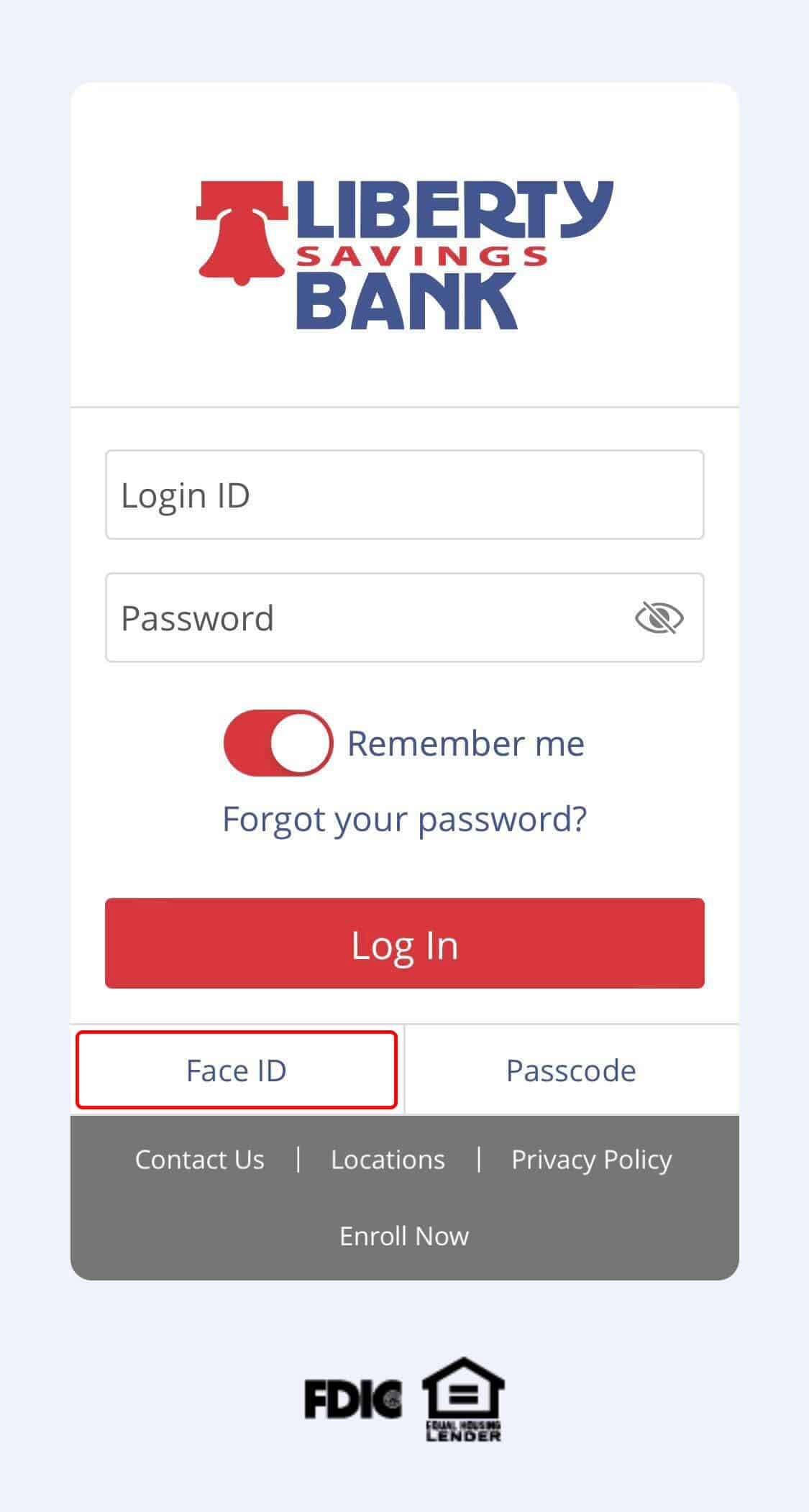
Task: View bank Locations
Action: 388,1160
